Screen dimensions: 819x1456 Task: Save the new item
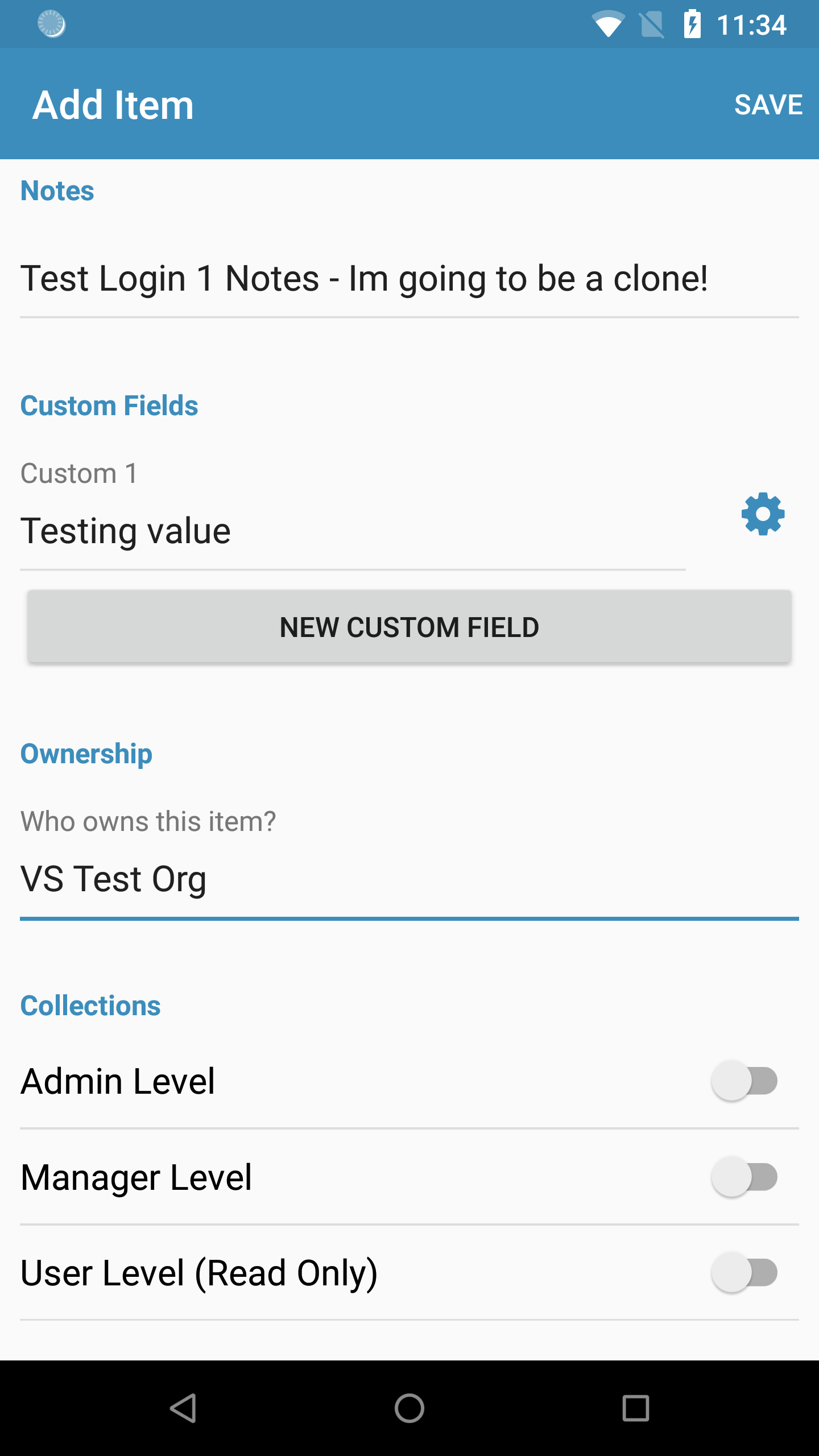click(768, 105)
